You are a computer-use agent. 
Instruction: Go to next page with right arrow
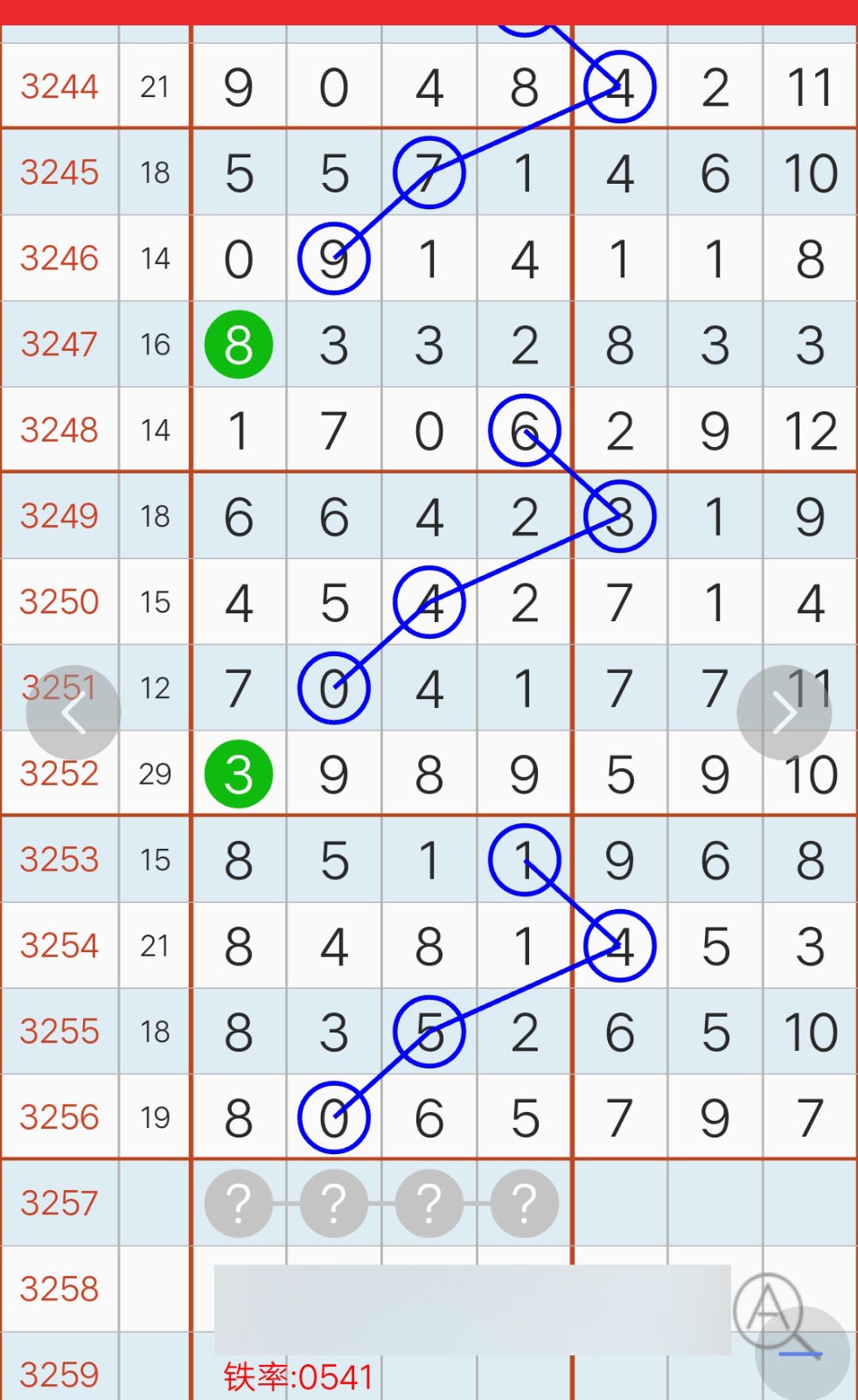point(784,713)
